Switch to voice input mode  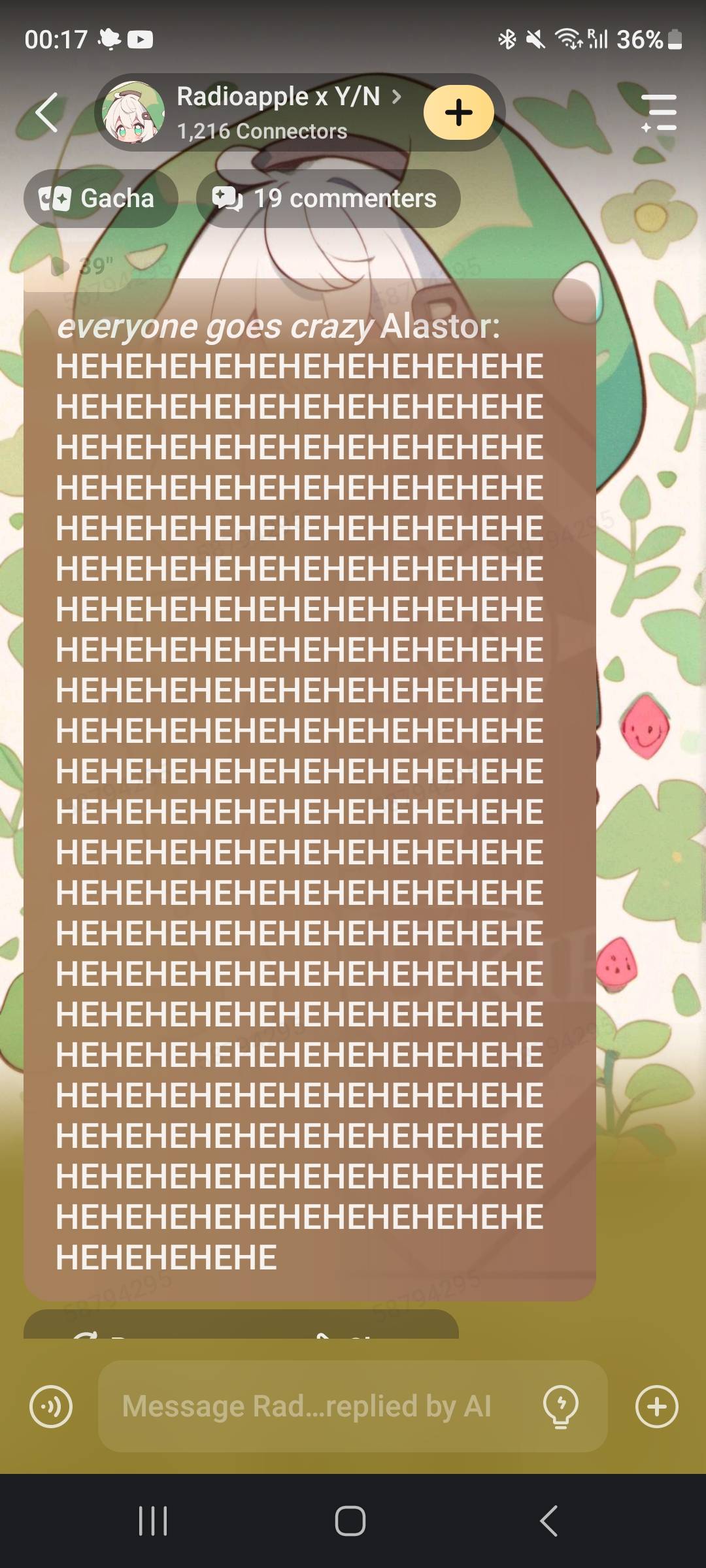point(51,1406)
